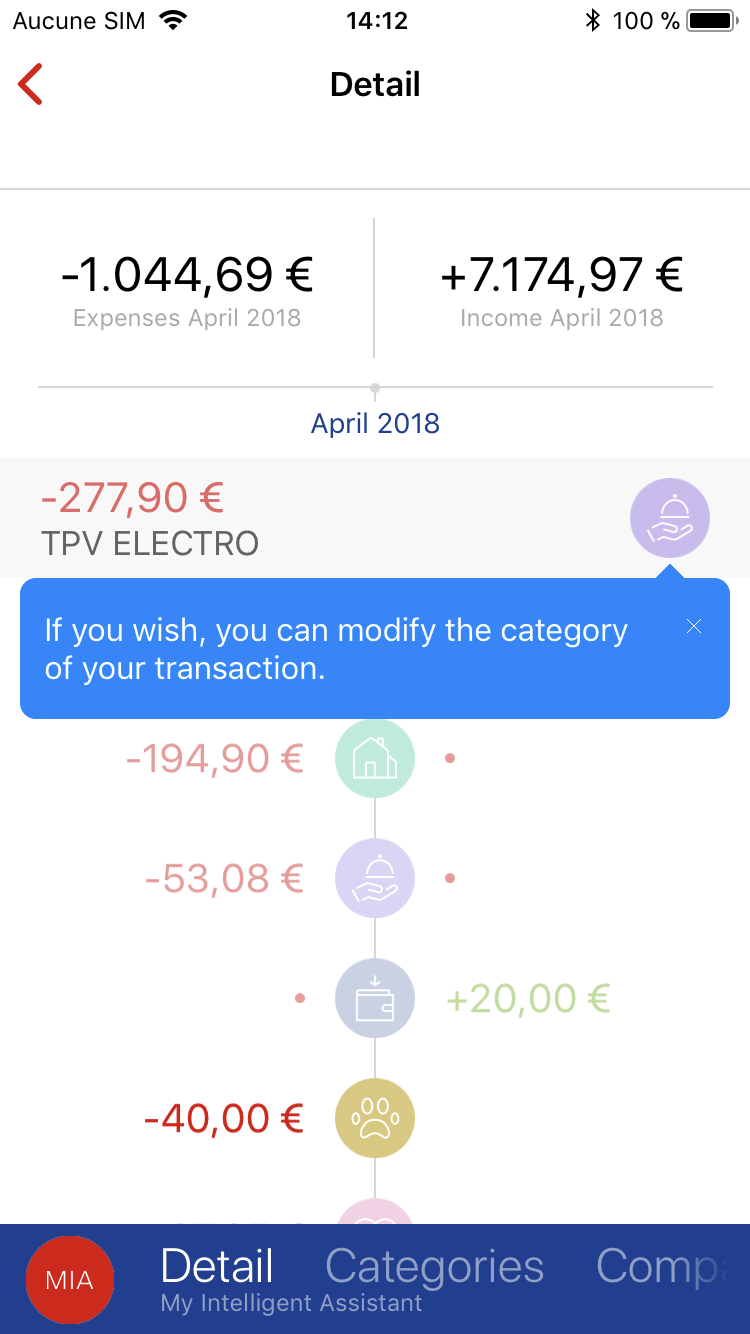Go back with the red arrow
The height and width of the screenshot is (1334, 750).
[30, 84]
